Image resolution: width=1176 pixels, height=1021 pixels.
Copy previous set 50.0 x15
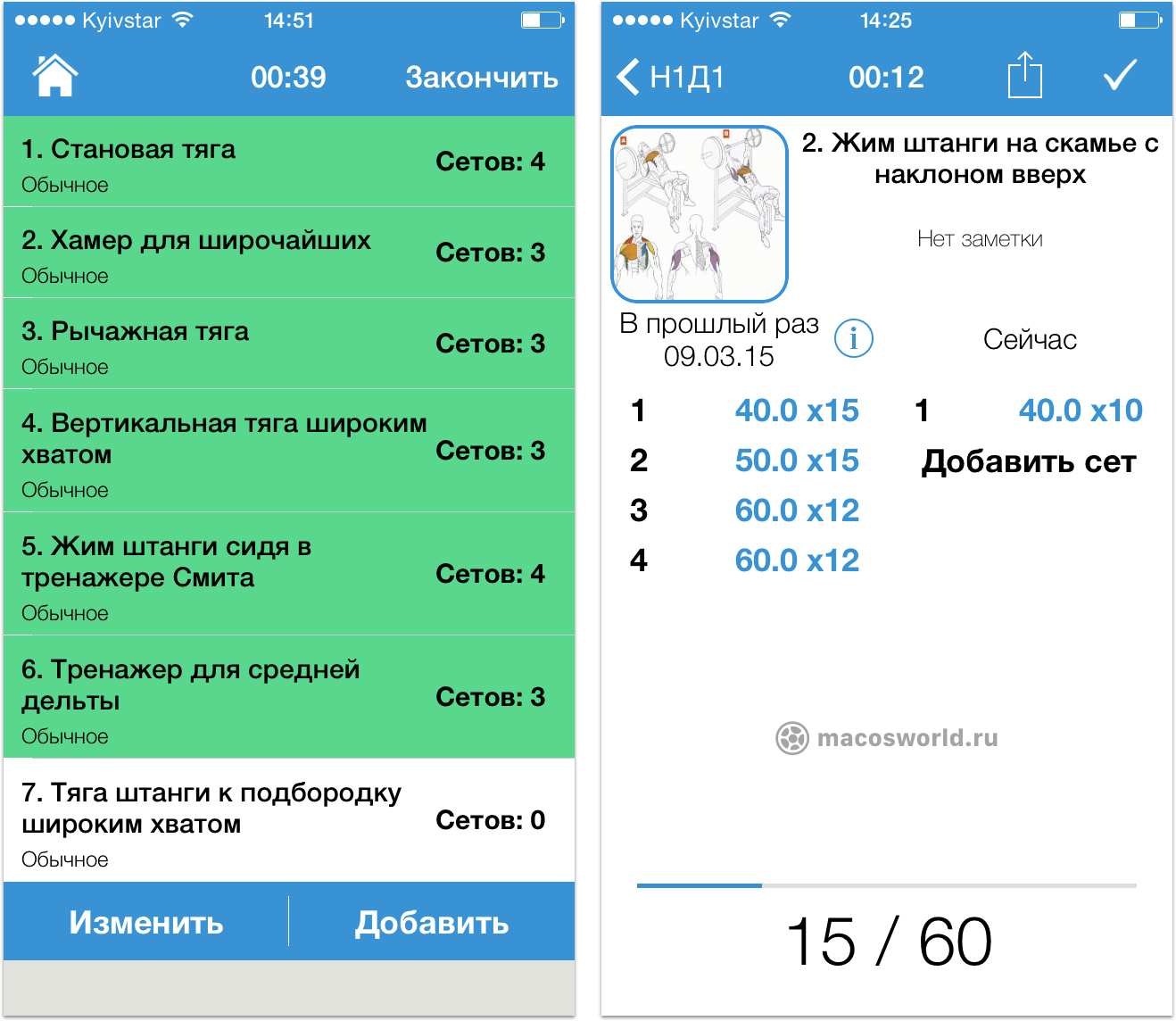(797, 461)
